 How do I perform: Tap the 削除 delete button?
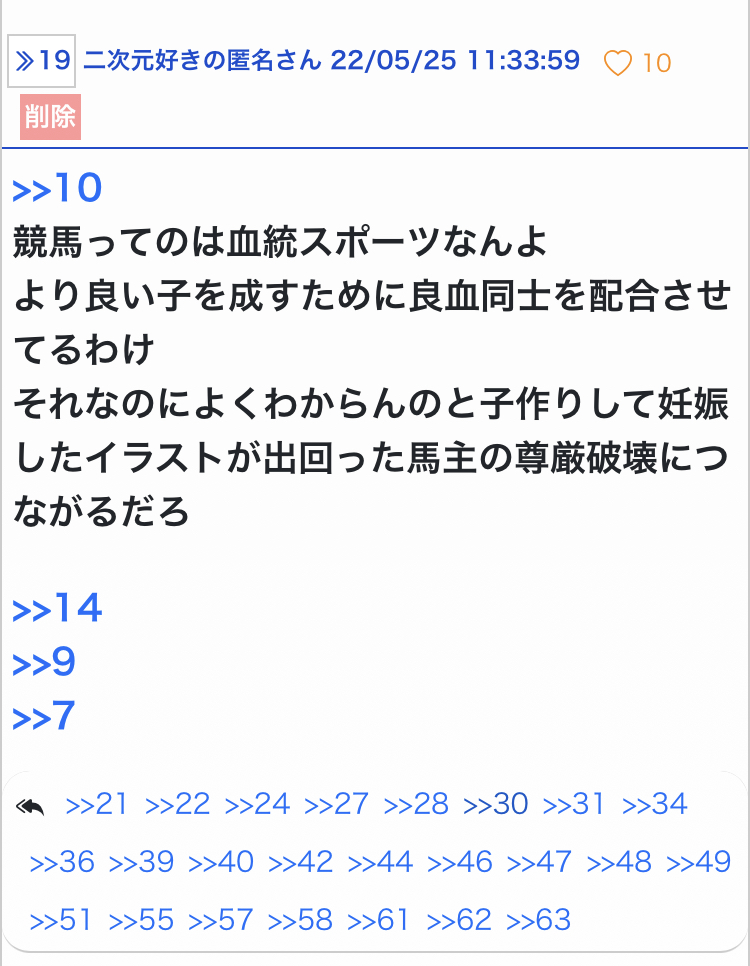click(50, 117)
